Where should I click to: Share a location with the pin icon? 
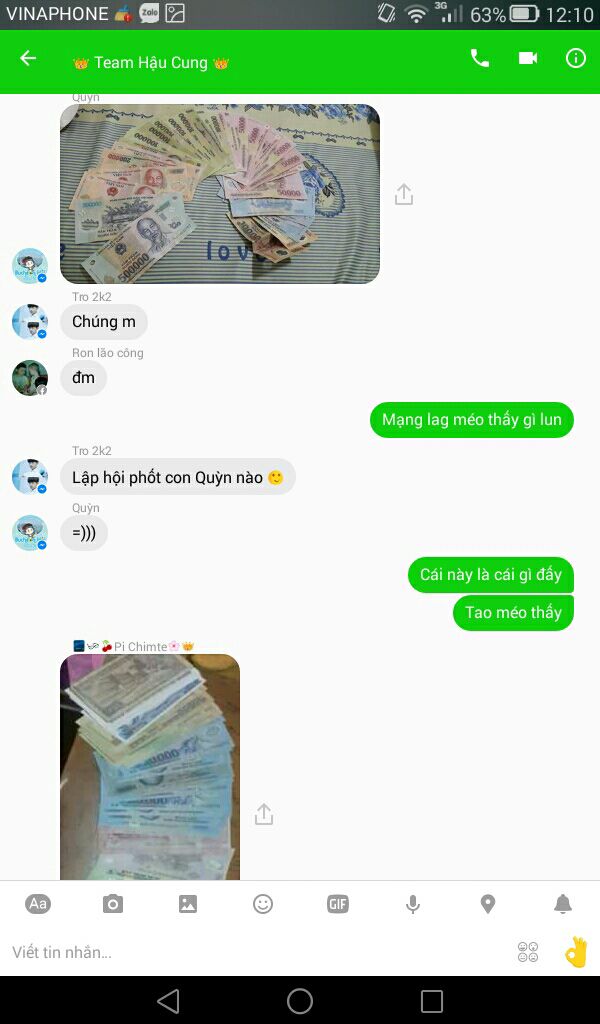pos(488,904)
